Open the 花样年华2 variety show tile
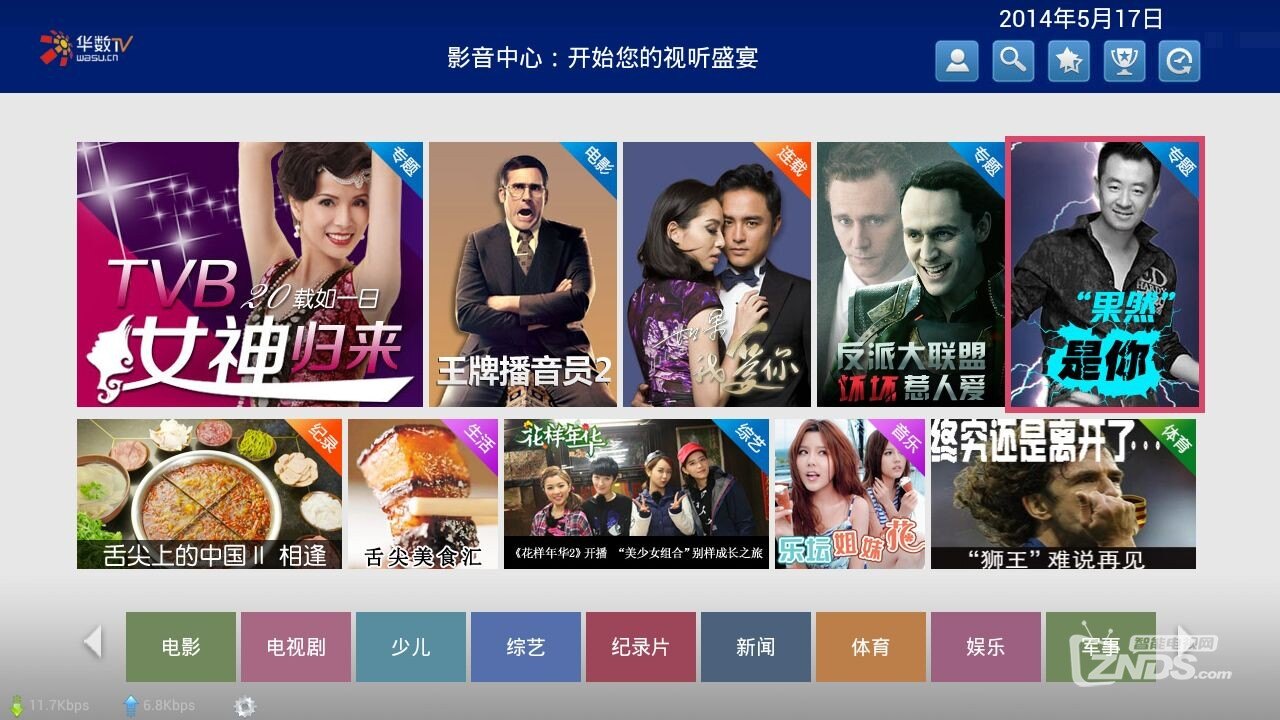The width and height of the screenshot is (1280, 720). tap(636, 494)
